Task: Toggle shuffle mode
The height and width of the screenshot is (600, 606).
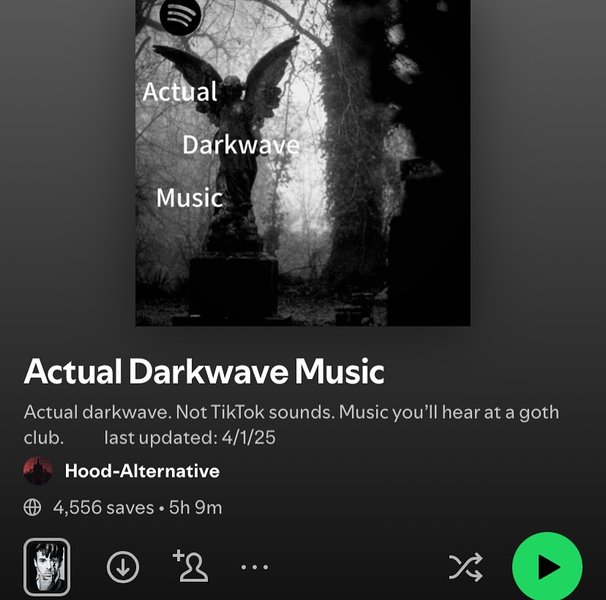Action: tap(465, 568)
